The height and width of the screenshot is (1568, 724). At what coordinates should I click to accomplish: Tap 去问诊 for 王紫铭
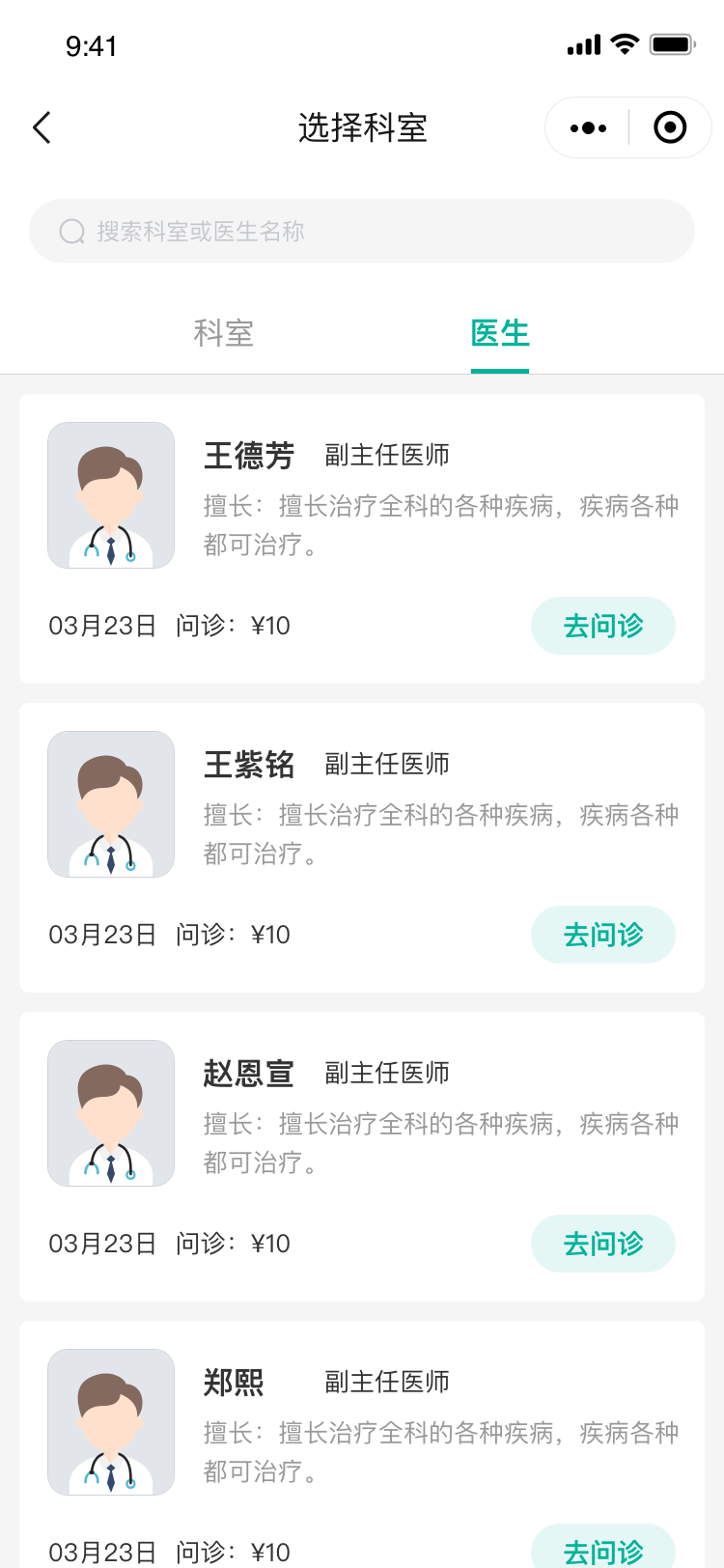(x=602, y=935)
